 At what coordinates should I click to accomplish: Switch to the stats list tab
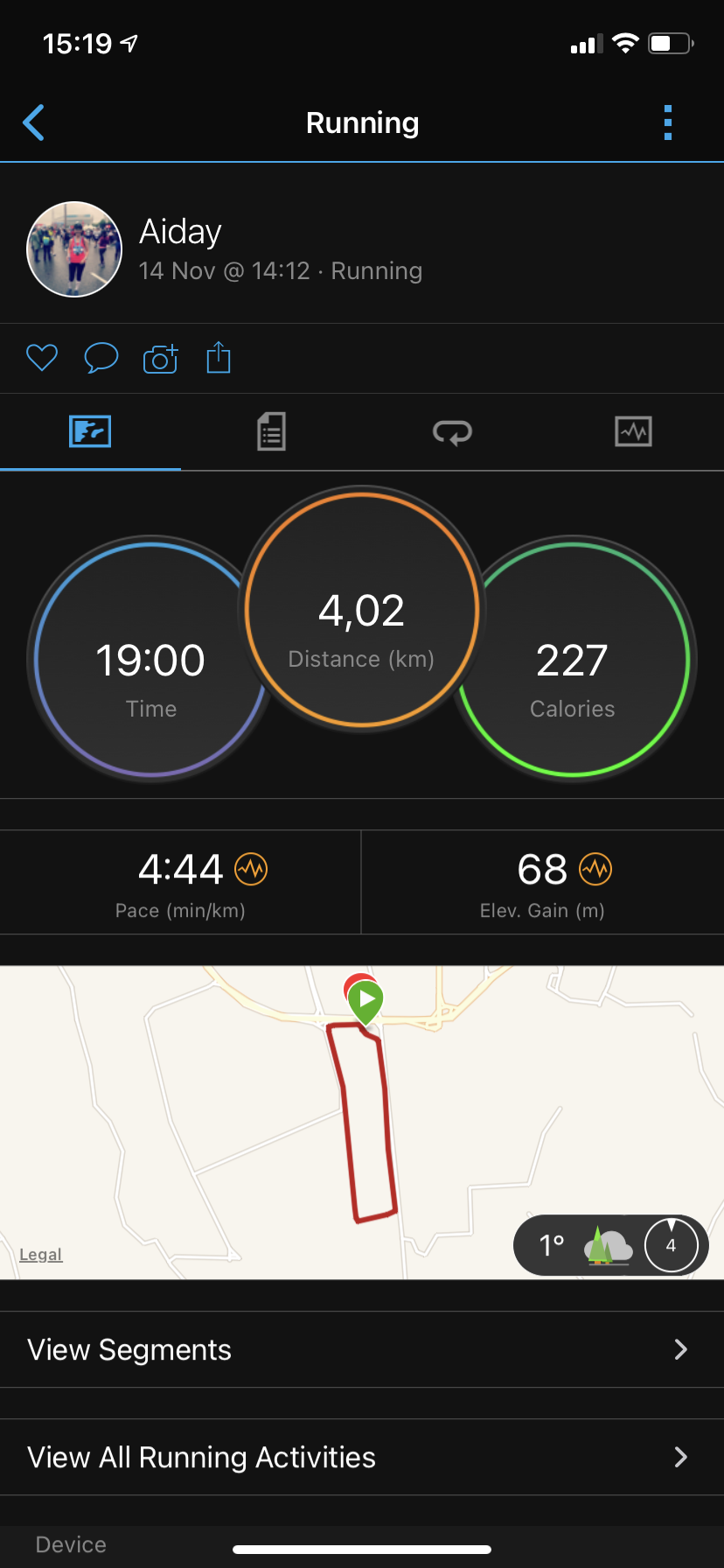point(271,432)
